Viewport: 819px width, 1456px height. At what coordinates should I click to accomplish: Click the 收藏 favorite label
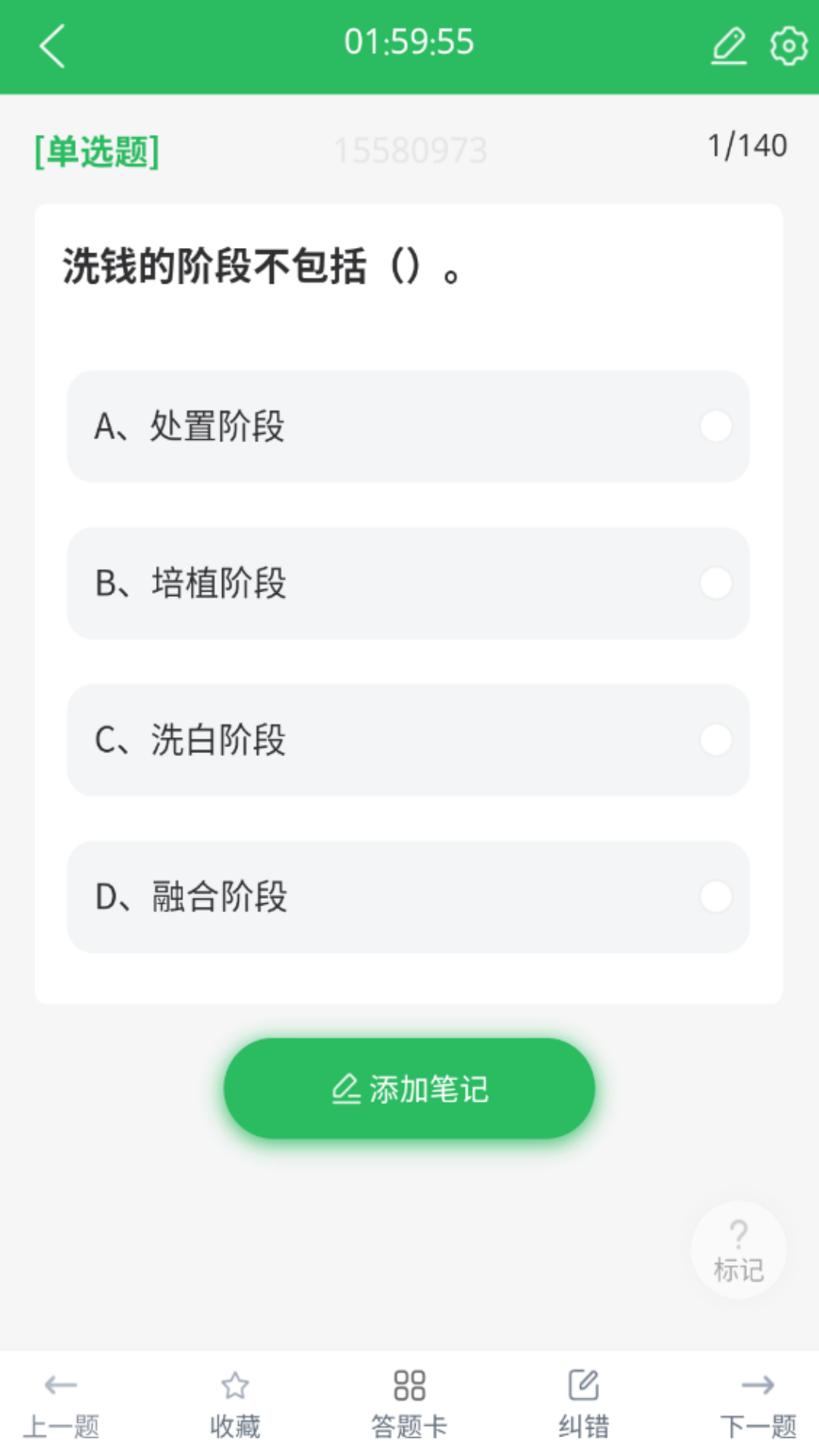235,1425
